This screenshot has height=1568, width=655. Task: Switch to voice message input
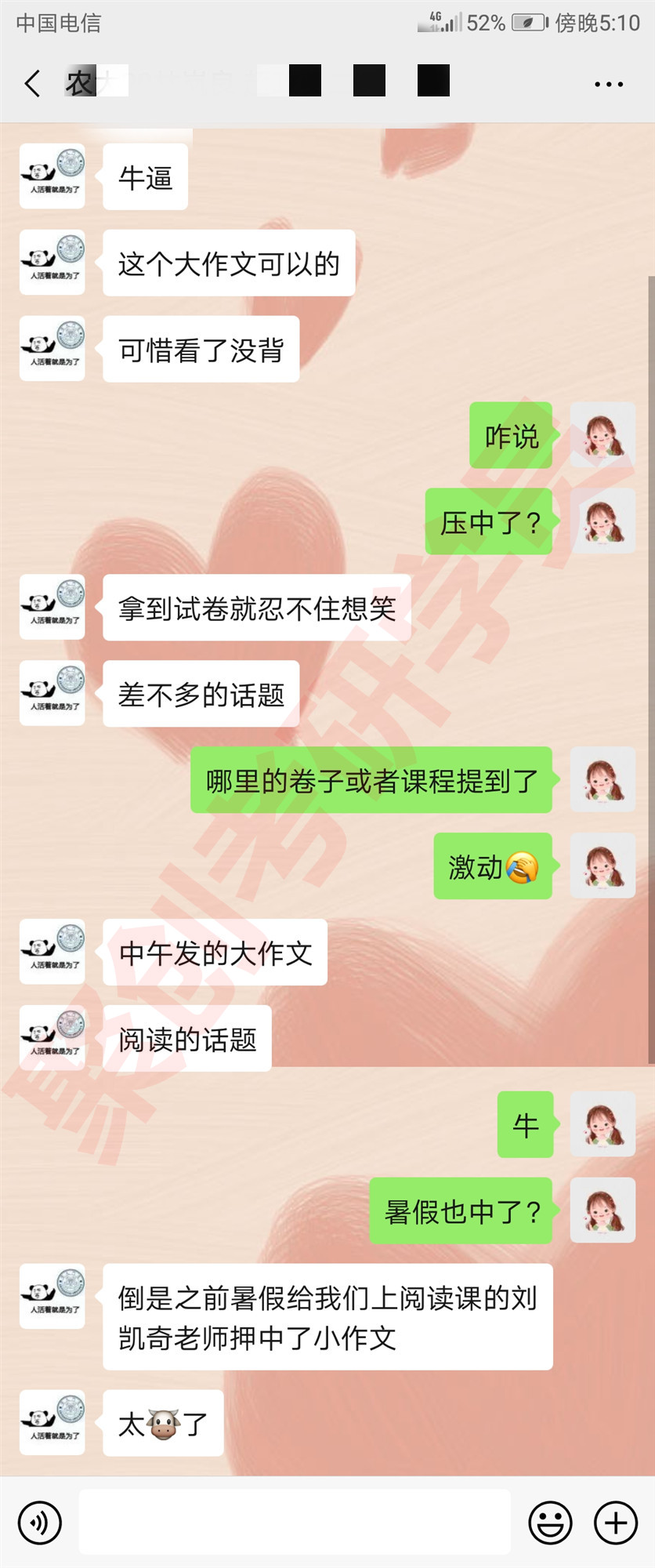click(x=39, y=1523)
